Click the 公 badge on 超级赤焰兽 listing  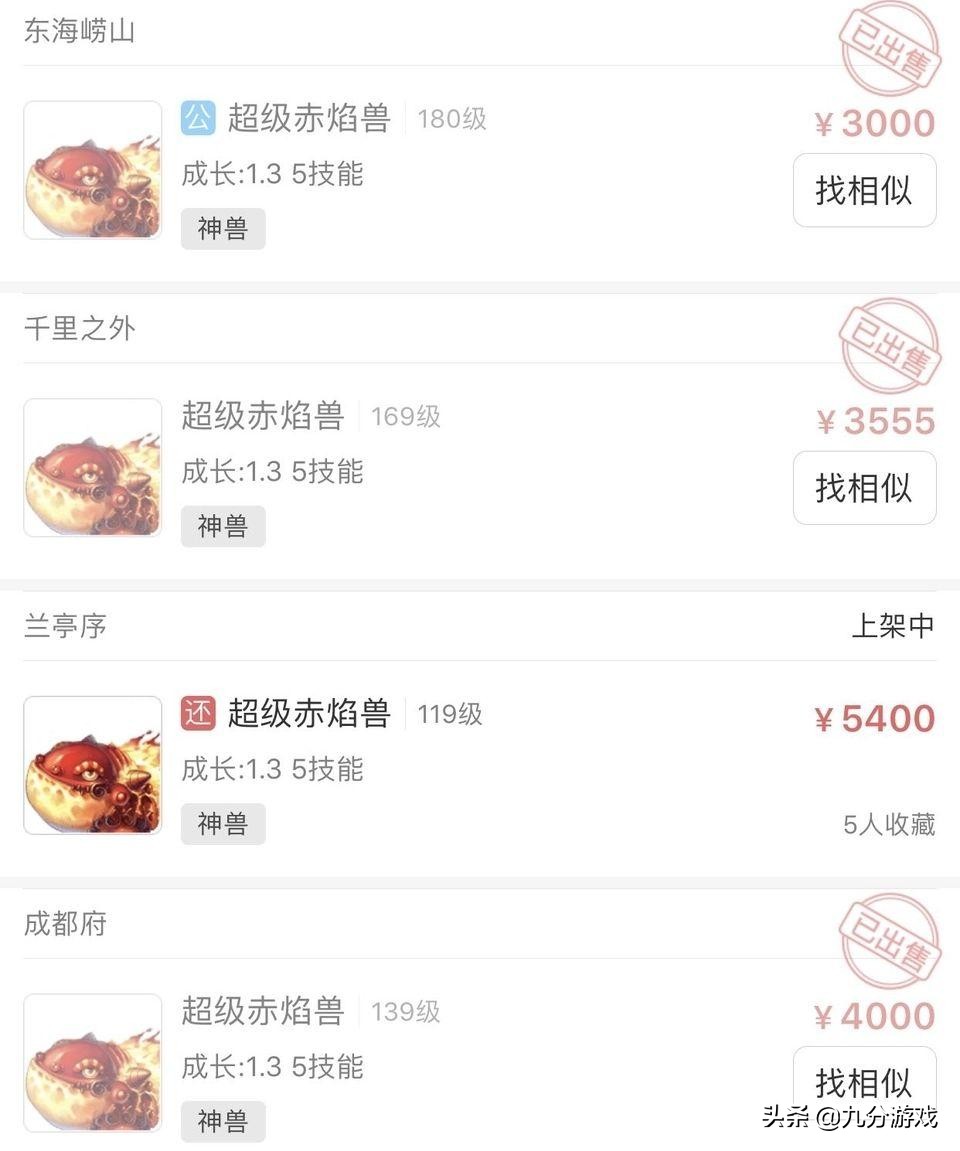196,118
